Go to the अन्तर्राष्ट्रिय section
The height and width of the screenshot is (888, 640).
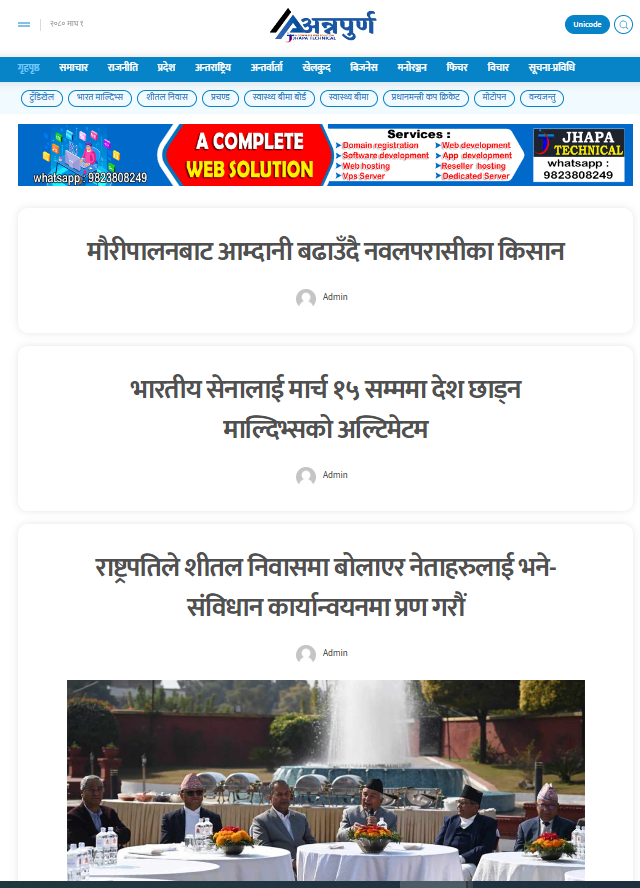pyautogui.click(x=212, y=68)
